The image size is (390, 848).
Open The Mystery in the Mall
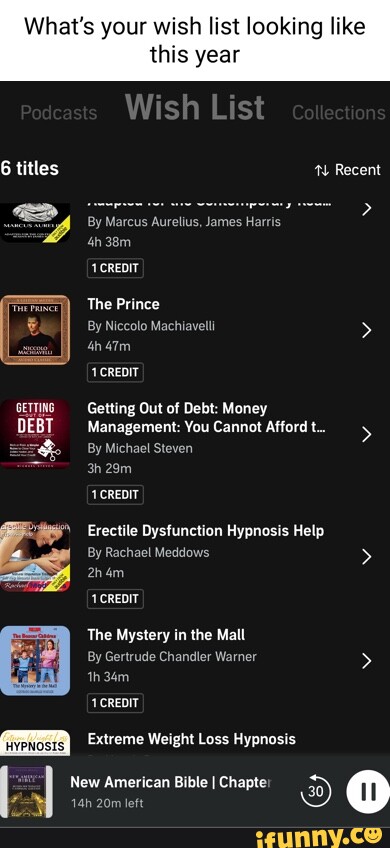point(195,668)
